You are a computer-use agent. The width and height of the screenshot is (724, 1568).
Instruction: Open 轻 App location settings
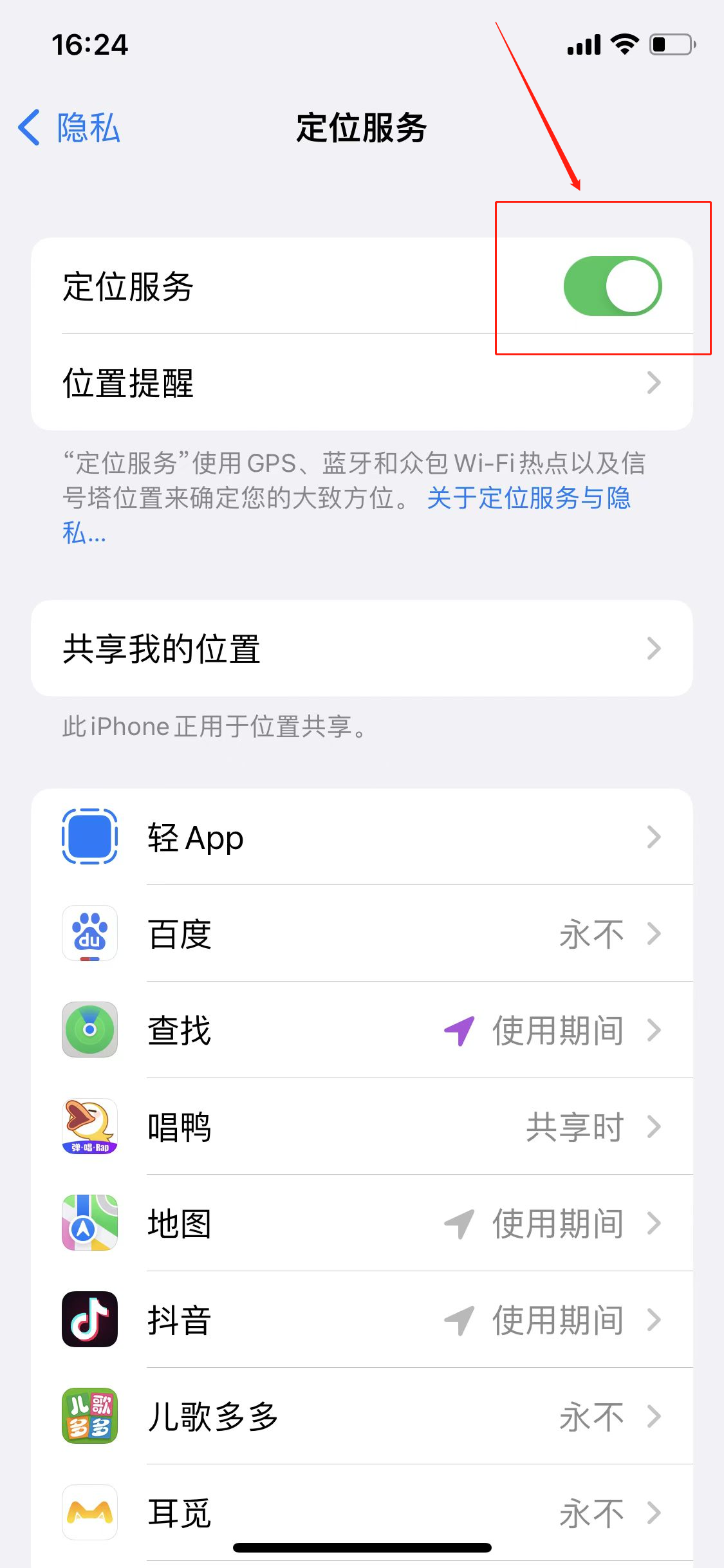(x=362, y=837)
